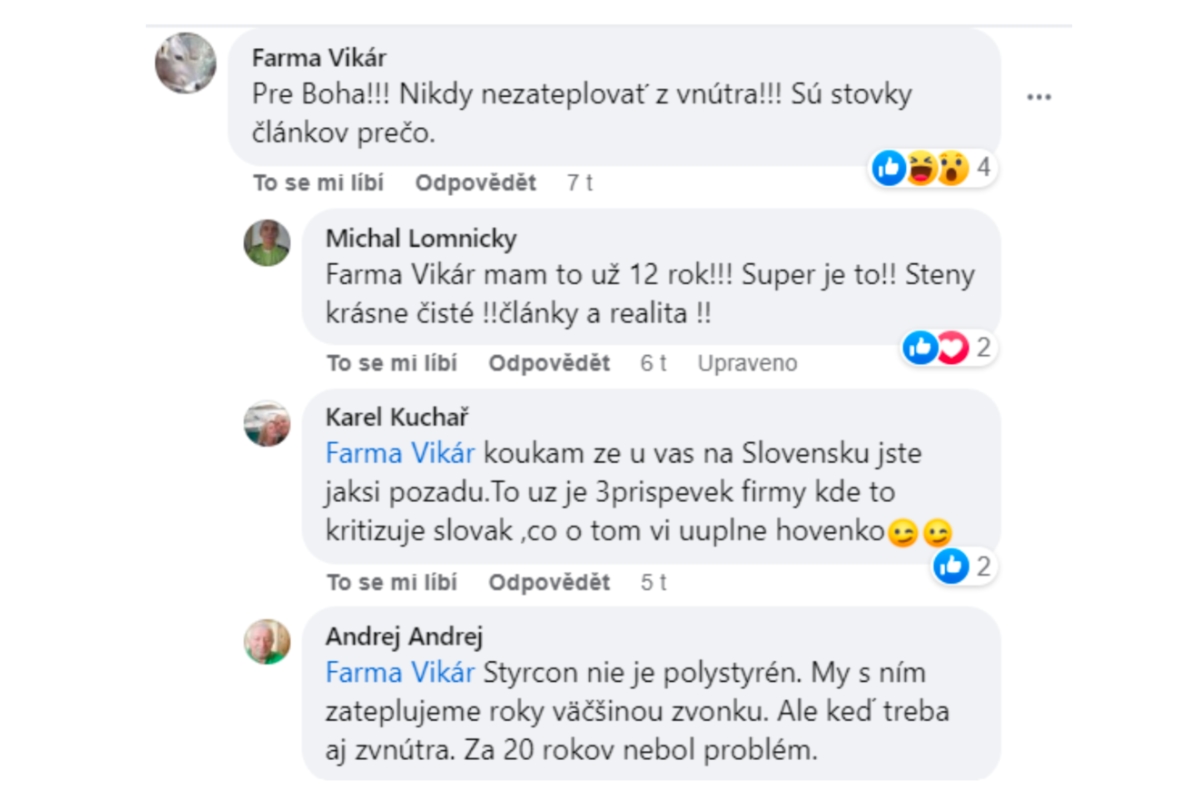Open Andrej Andrej's profile name
Screen dimensions: 1200x800
click(x=404, y=636)
